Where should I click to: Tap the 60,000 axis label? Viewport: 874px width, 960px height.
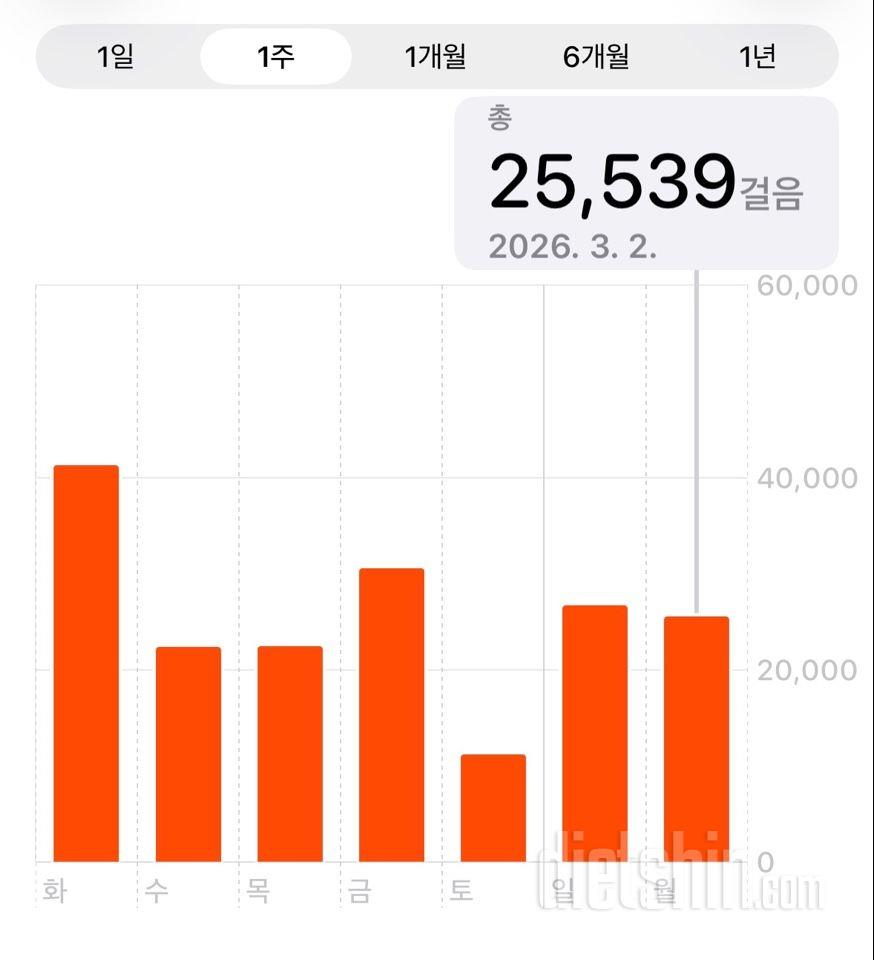coord(807,287)
